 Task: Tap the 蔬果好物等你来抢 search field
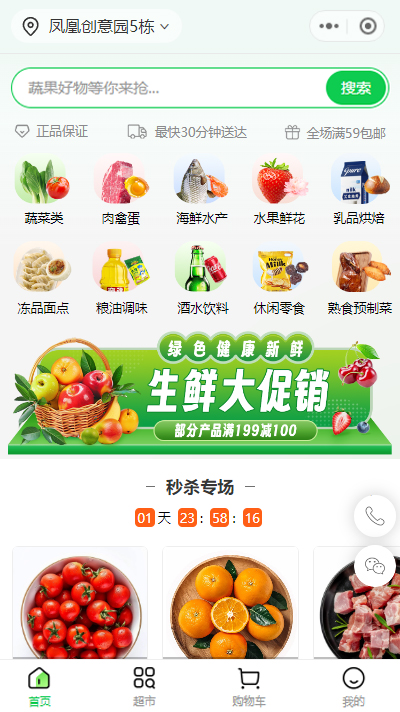[169, 88]
